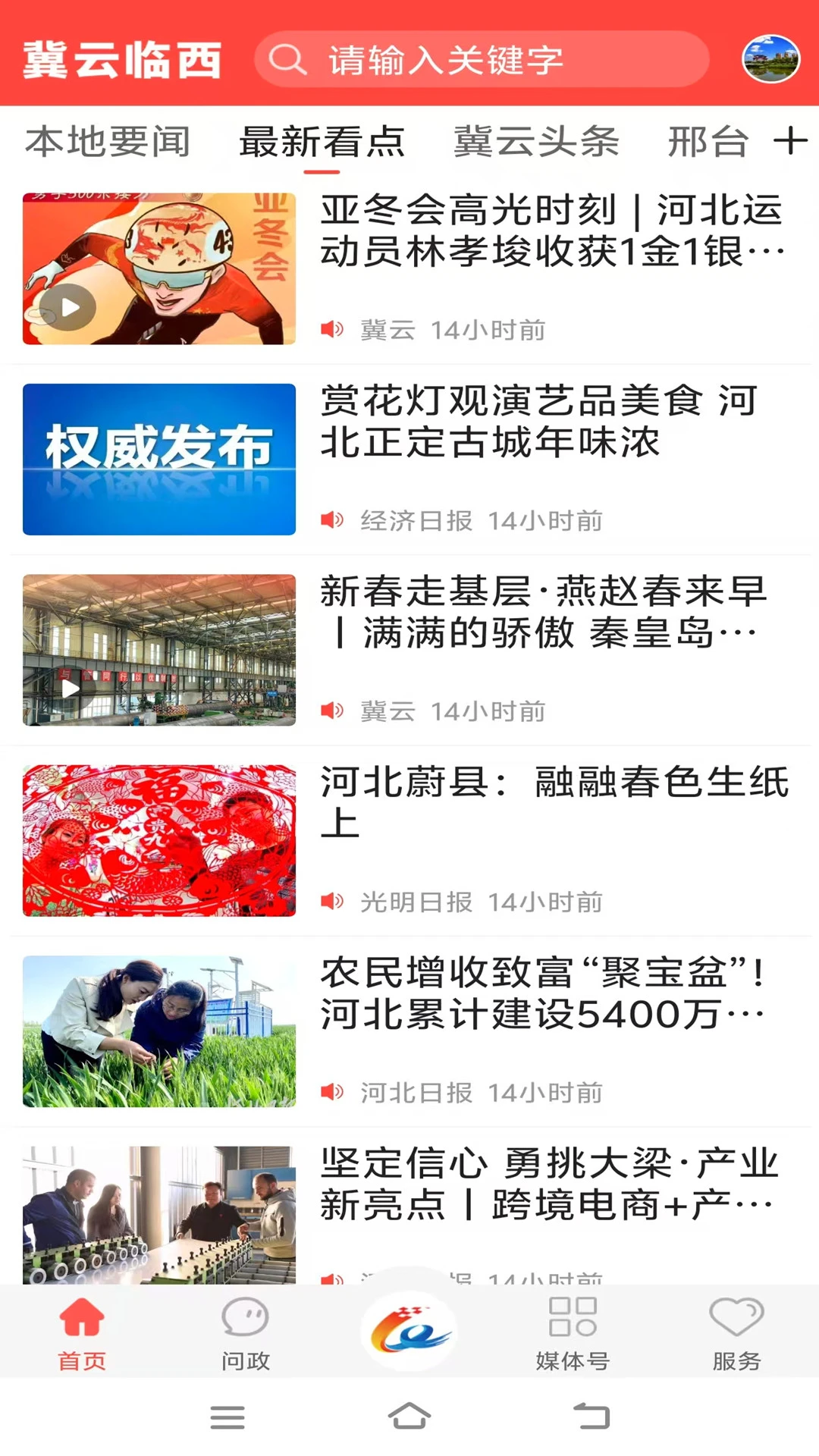Enable audio reading for the 经济日报 article
Screen dimensions: 819x1456
tap(332, 520)
